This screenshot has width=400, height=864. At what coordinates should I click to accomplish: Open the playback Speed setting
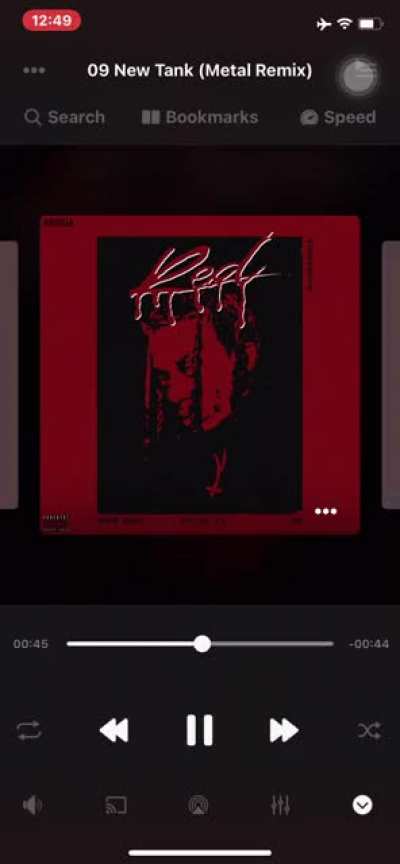pyautogui.click(x=338, y=117)
